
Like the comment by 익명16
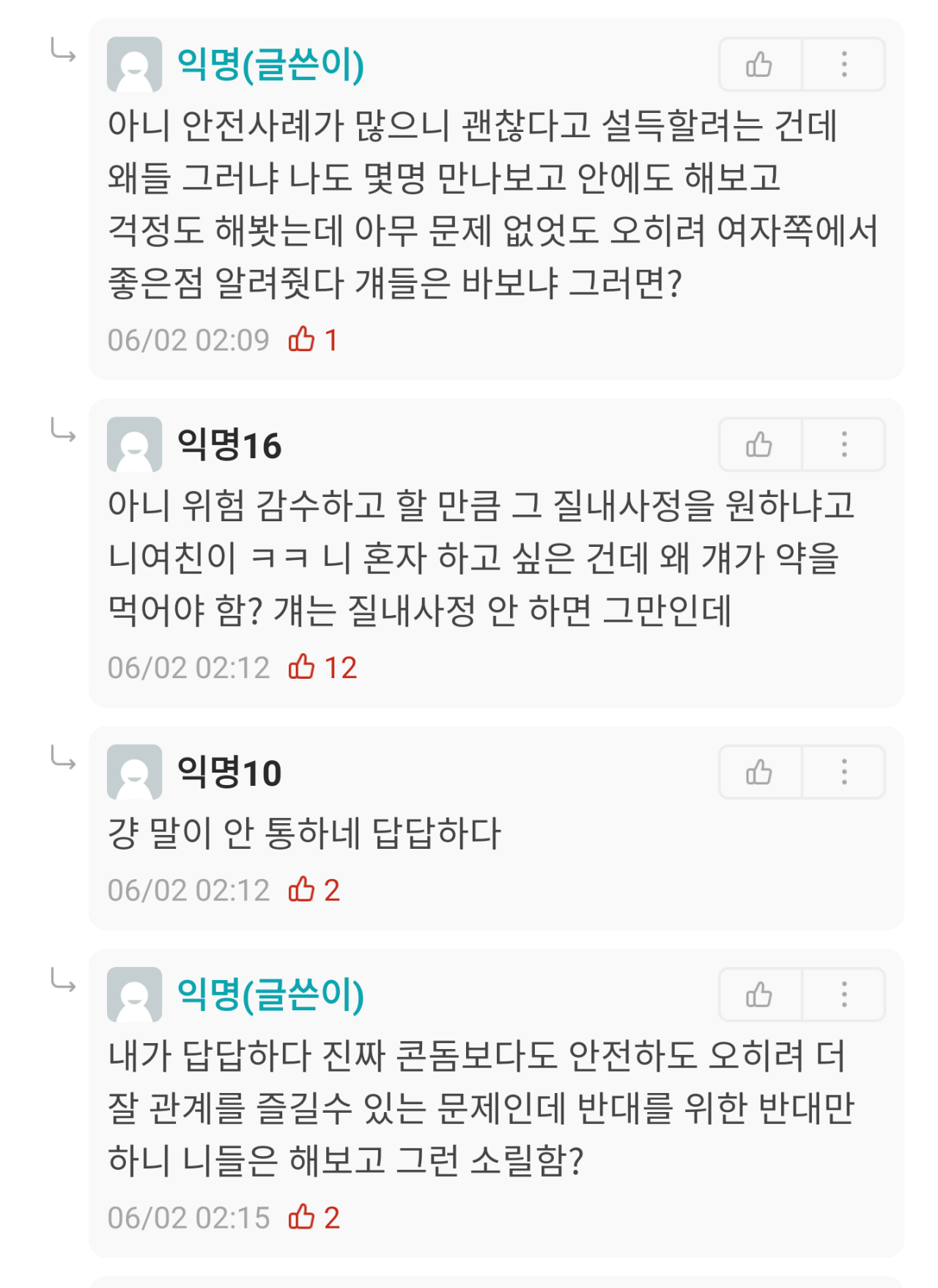[759, 444]
